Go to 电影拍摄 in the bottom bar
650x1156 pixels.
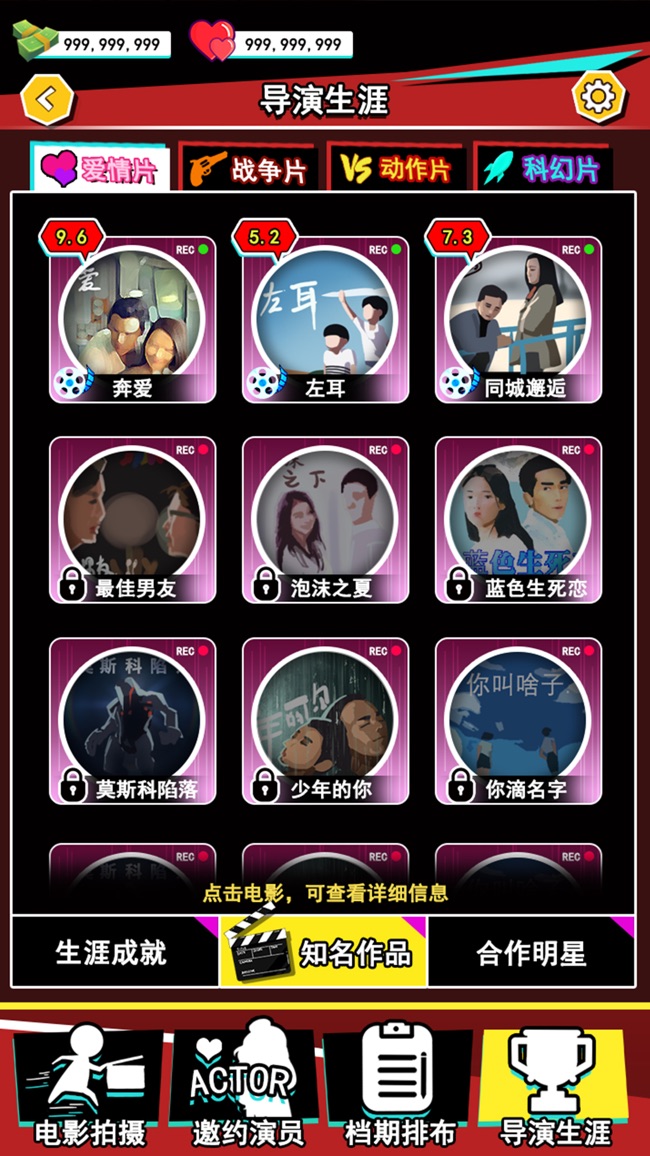click(90, 1090)
